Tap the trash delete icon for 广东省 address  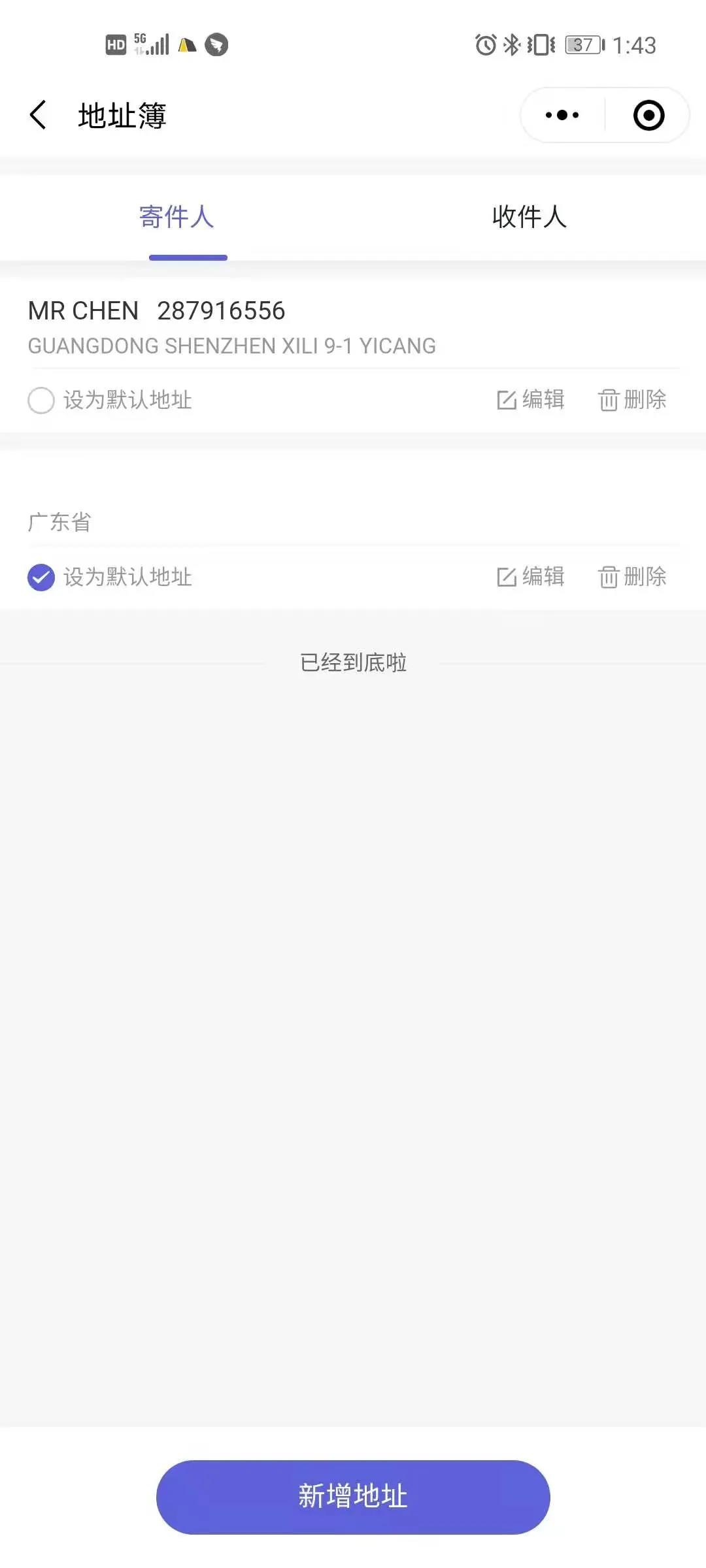point(609,577)
